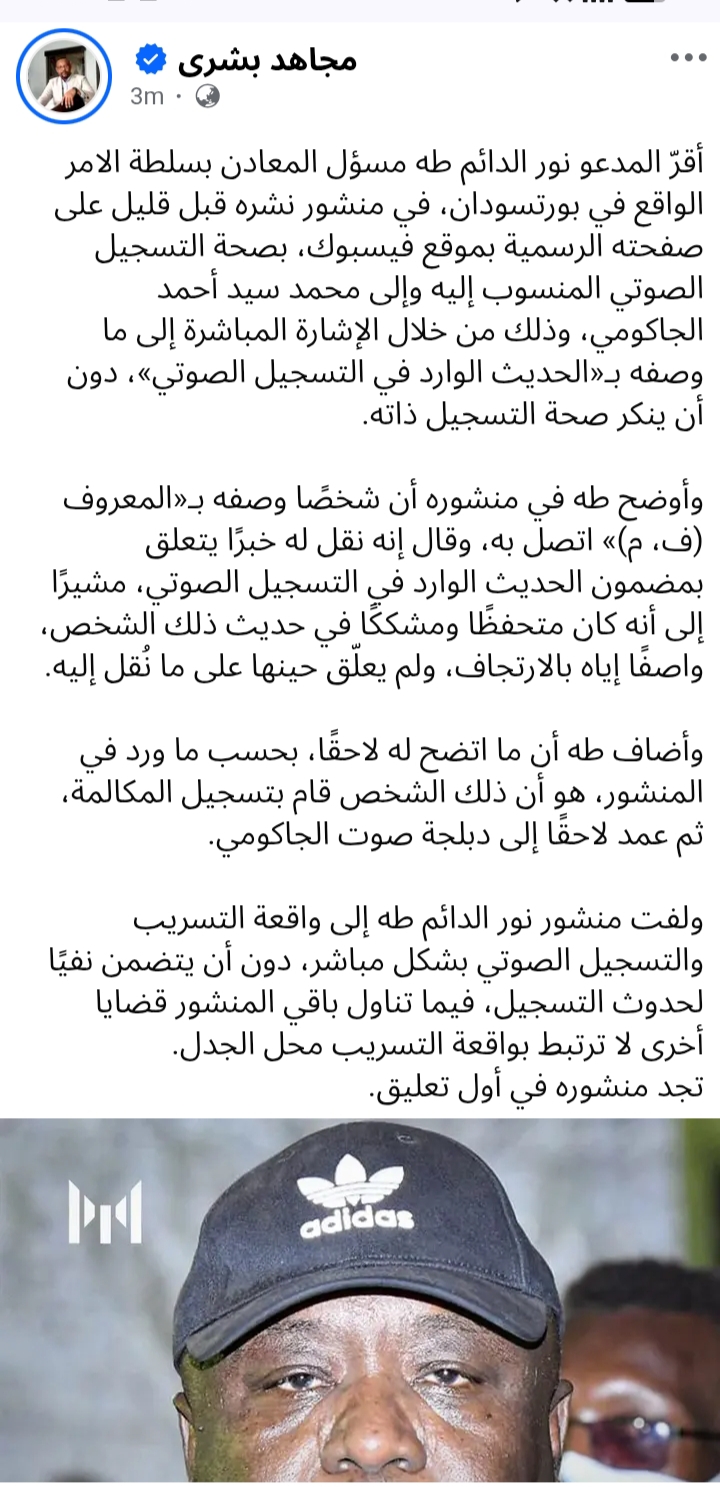
Task: Open the post's attached photo
Action: 360,1300
